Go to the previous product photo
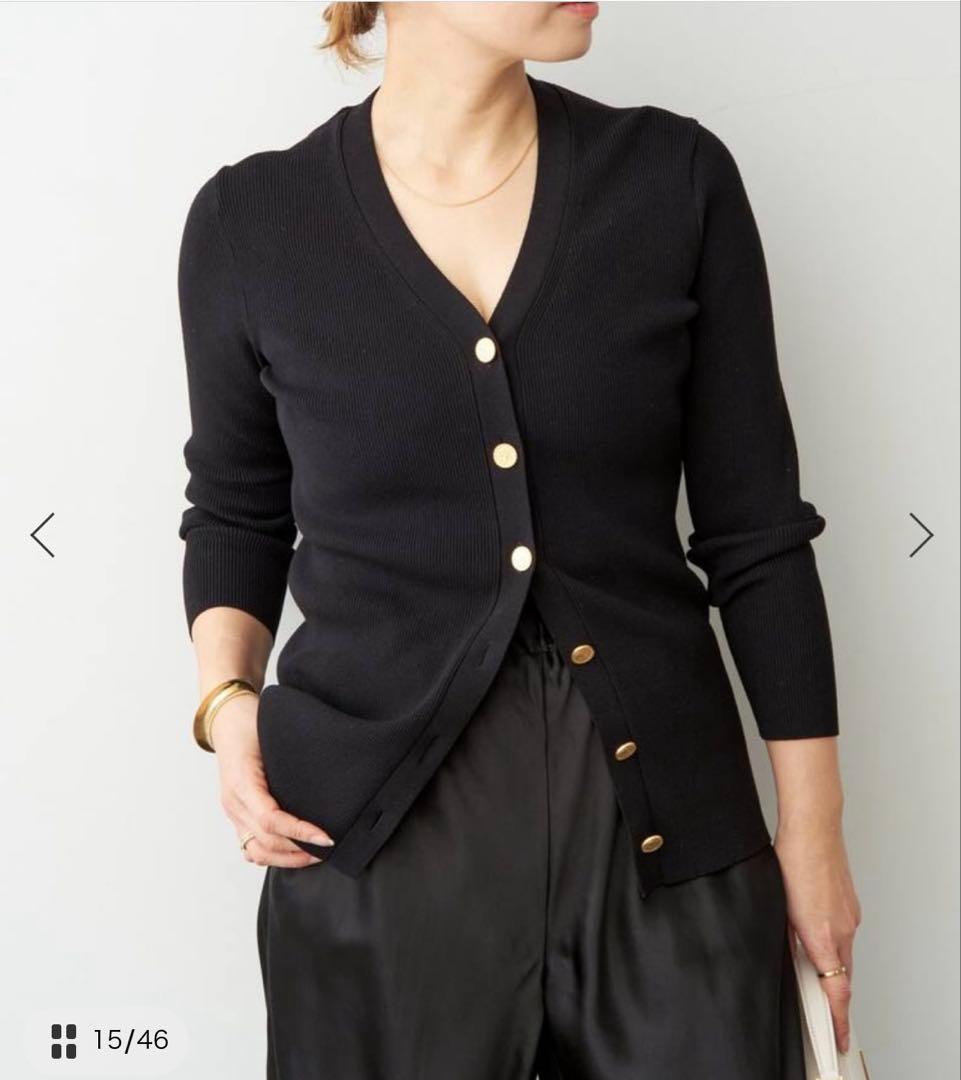The image size is (961, 1080). point(43,535)
